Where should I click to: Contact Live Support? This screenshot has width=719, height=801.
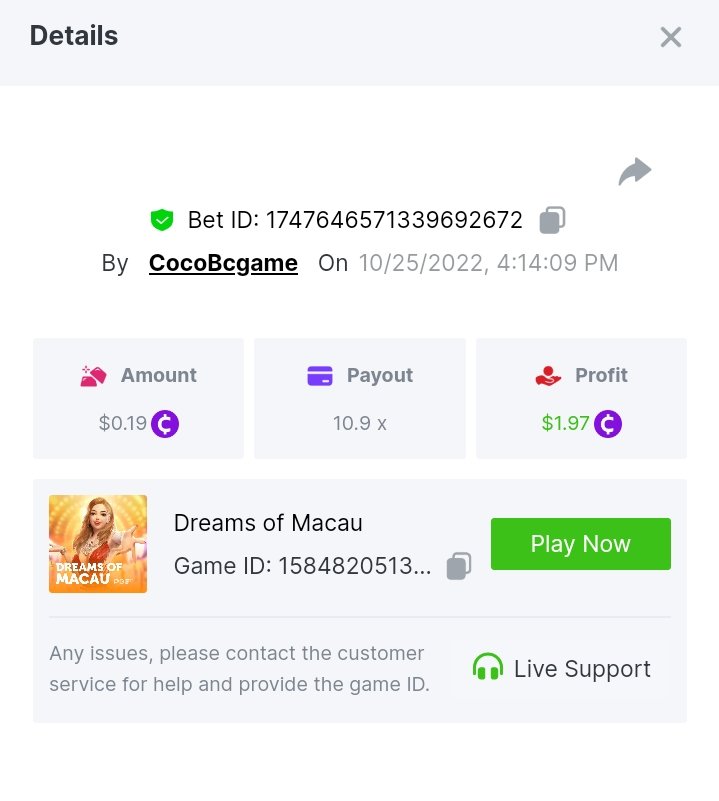[x=561, y=669]
